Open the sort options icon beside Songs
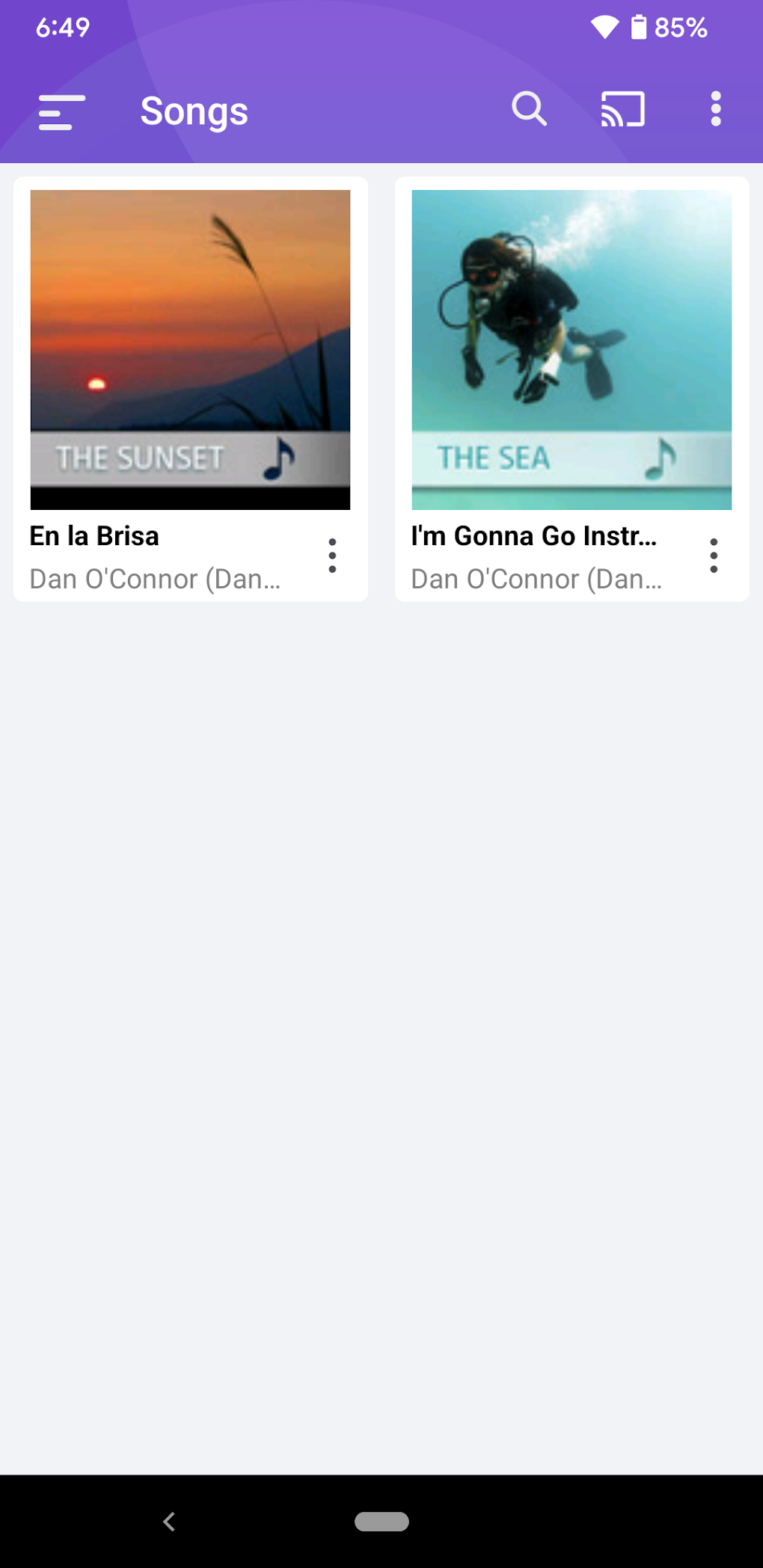 (x=60, y=112)
